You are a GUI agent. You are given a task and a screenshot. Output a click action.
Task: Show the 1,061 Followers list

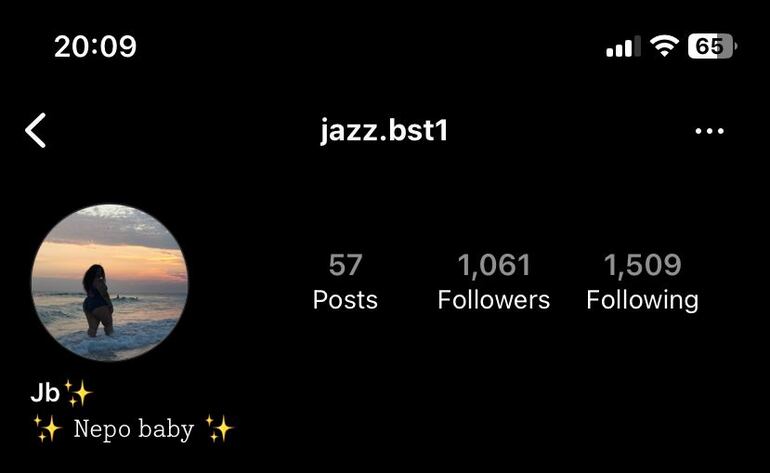click(x=494, y=282)
